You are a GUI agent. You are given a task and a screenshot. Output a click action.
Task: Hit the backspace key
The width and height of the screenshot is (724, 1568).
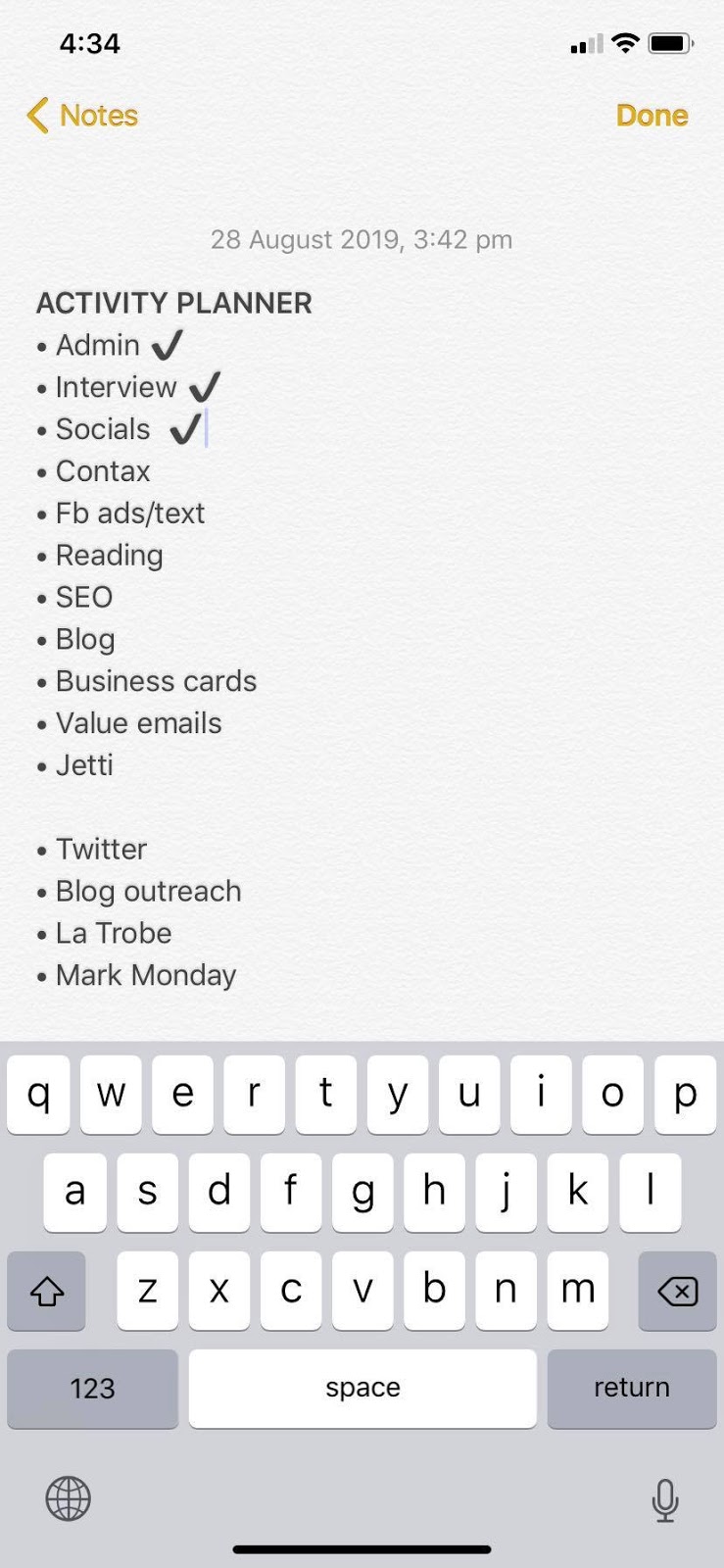coord(677,1291)
